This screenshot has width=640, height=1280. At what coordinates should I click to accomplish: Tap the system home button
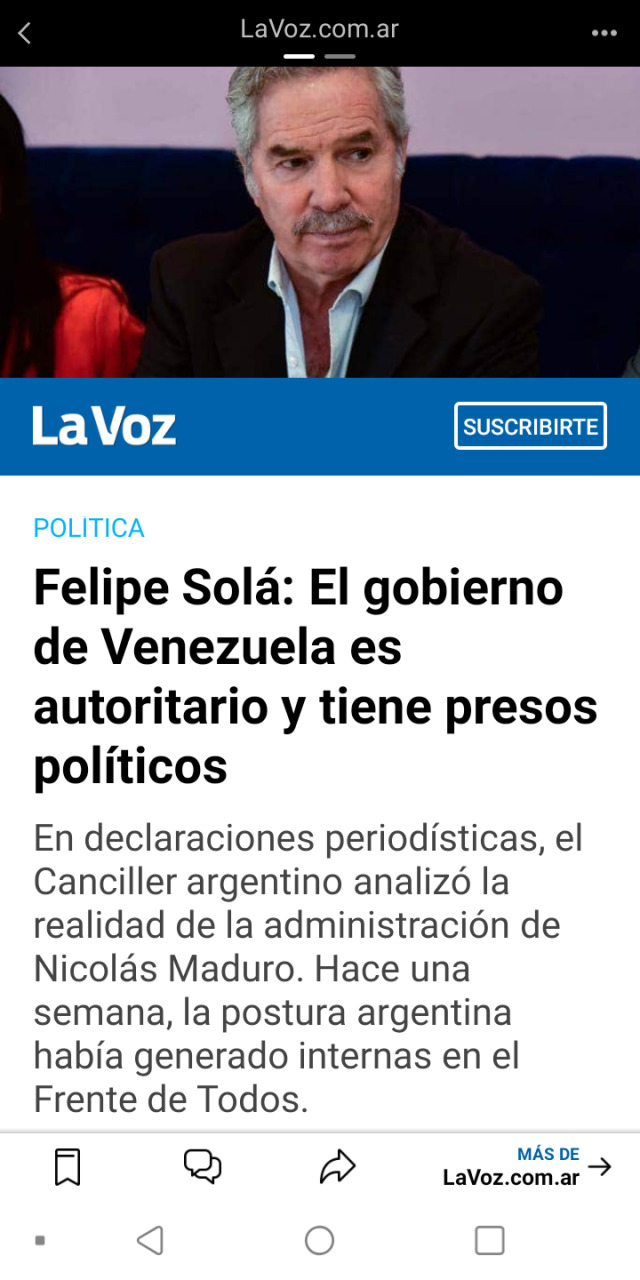(319, 1241)
